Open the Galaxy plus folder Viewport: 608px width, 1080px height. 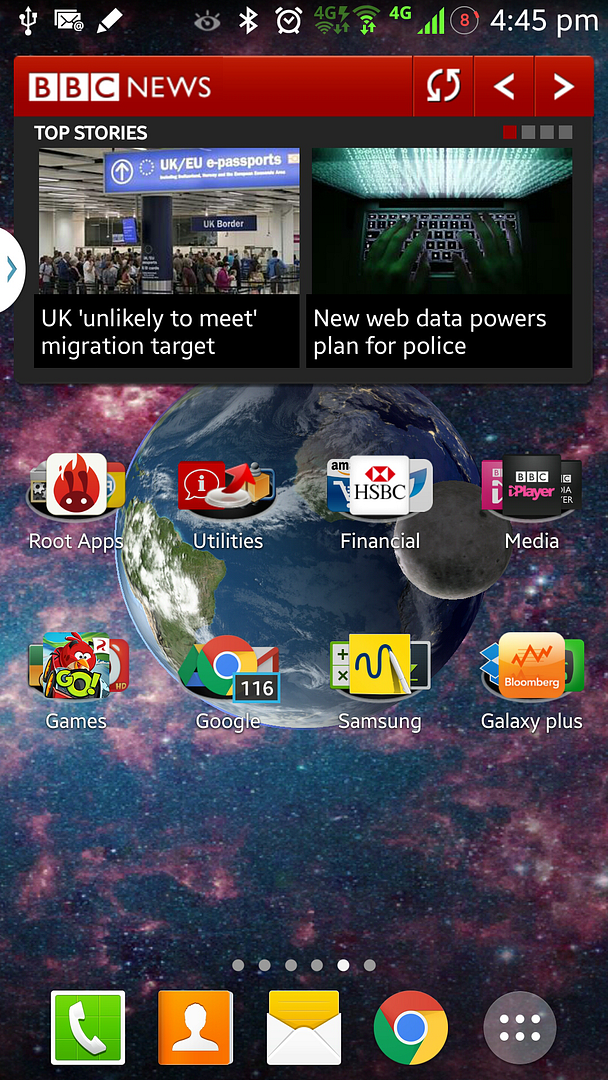tap(531, 668)
